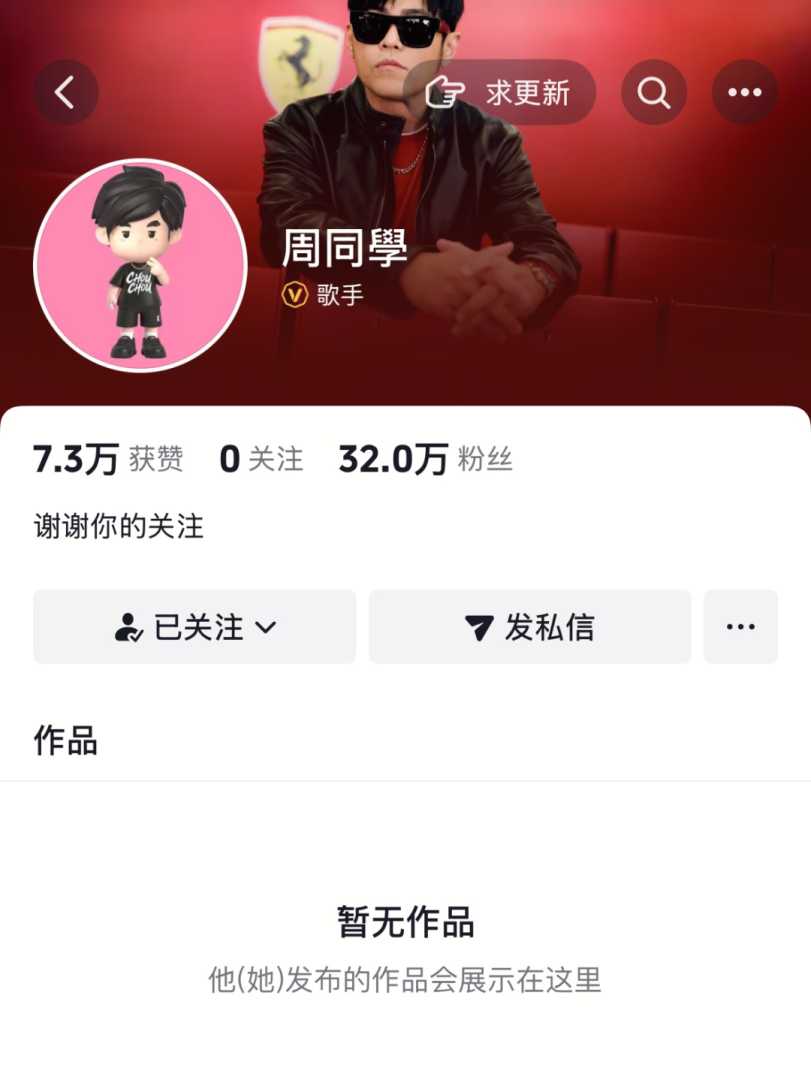View the 关注 following list
The image size is (811, 1080).
(x=261, y=459)
